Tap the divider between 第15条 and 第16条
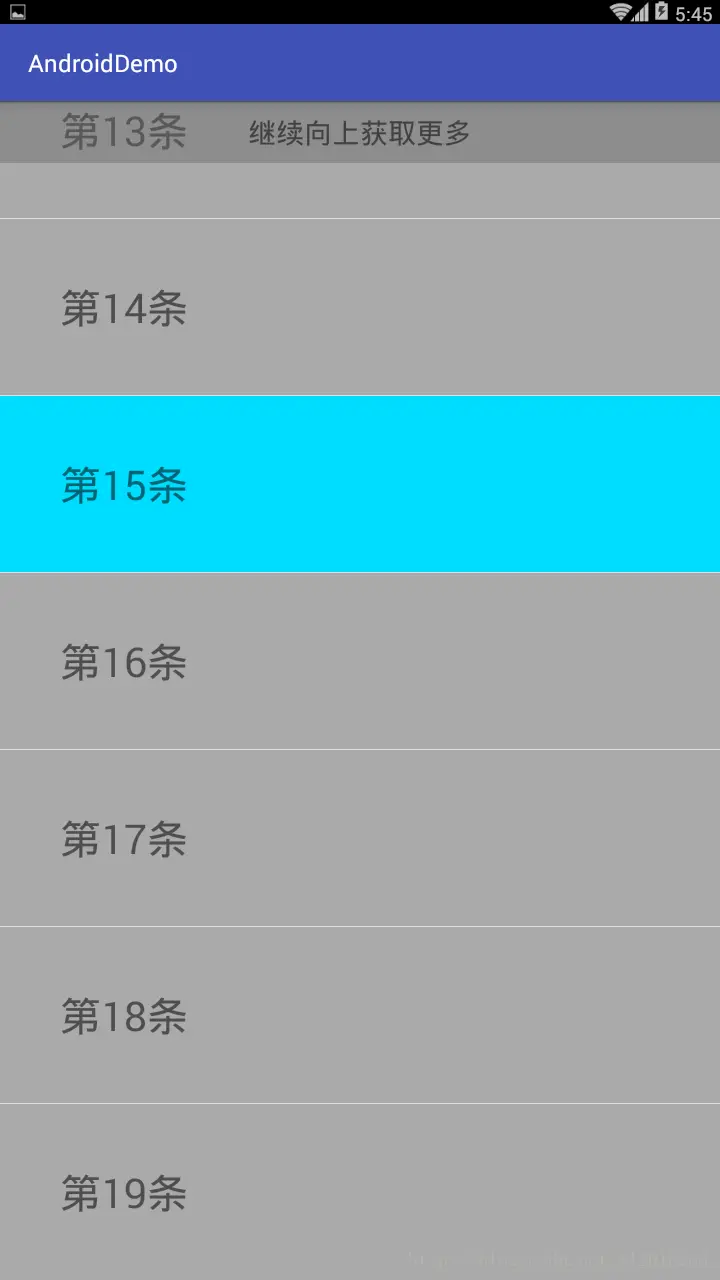The image size is (720, 1280). click(x=360, y=572)
